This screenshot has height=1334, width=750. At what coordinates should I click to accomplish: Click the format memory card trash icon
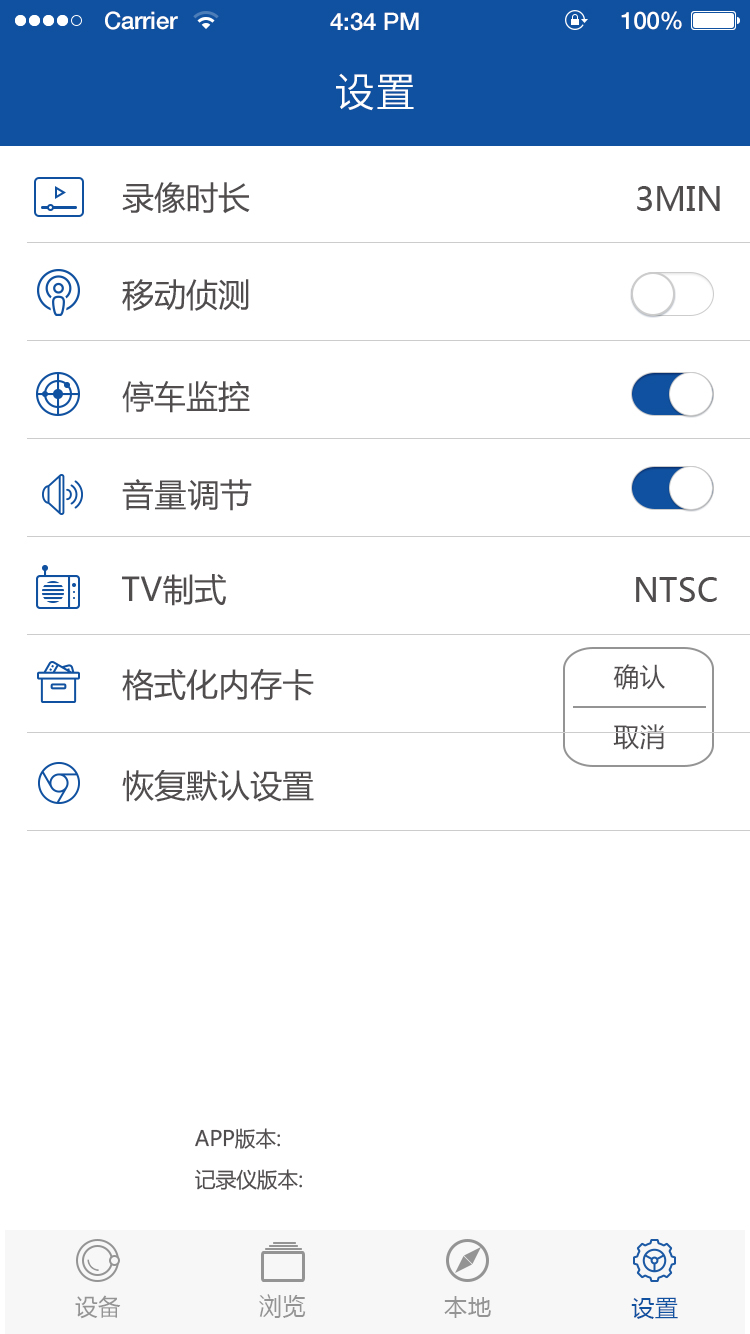[58, 684]
